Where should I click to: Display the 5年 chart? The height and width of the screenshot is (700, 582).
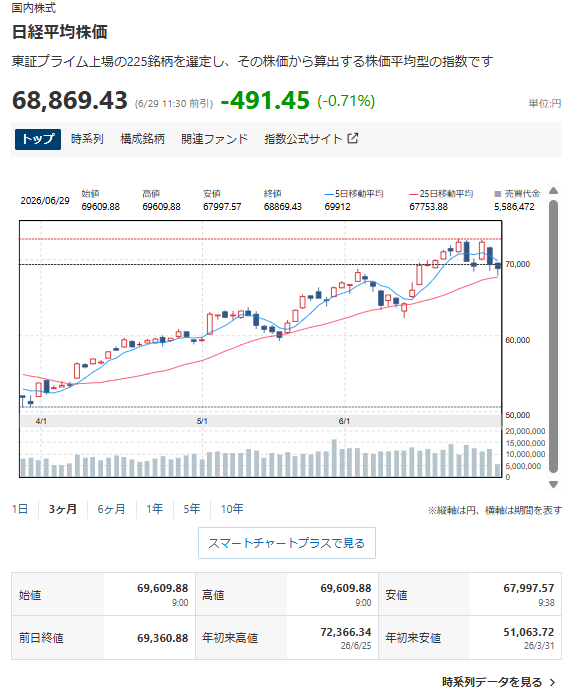[x=192, y=509]
